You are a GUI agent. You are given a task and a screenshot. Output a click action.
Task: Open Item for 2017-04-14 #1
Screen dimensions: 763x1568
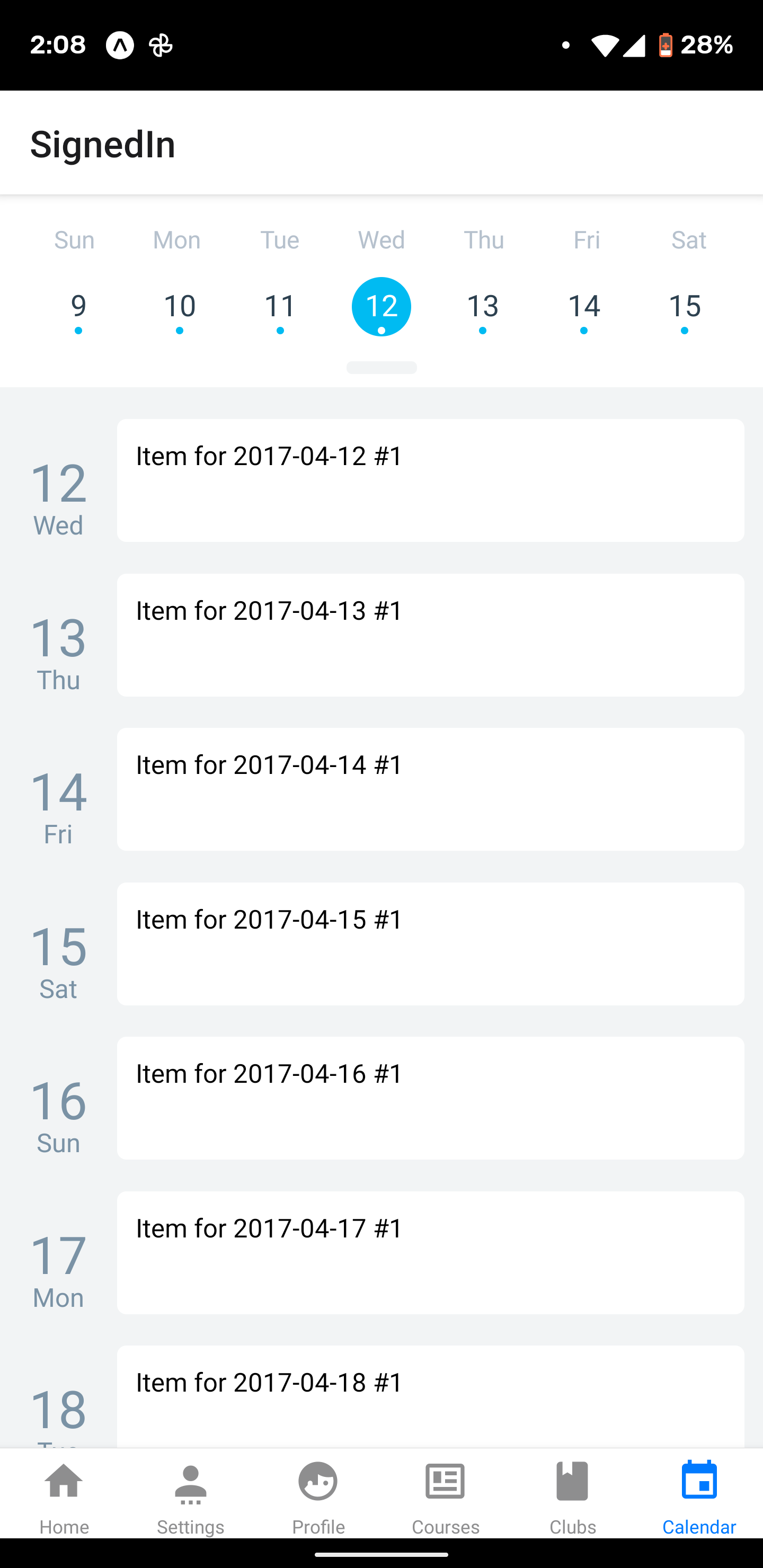pyautogui.click(x=430, y=789)
